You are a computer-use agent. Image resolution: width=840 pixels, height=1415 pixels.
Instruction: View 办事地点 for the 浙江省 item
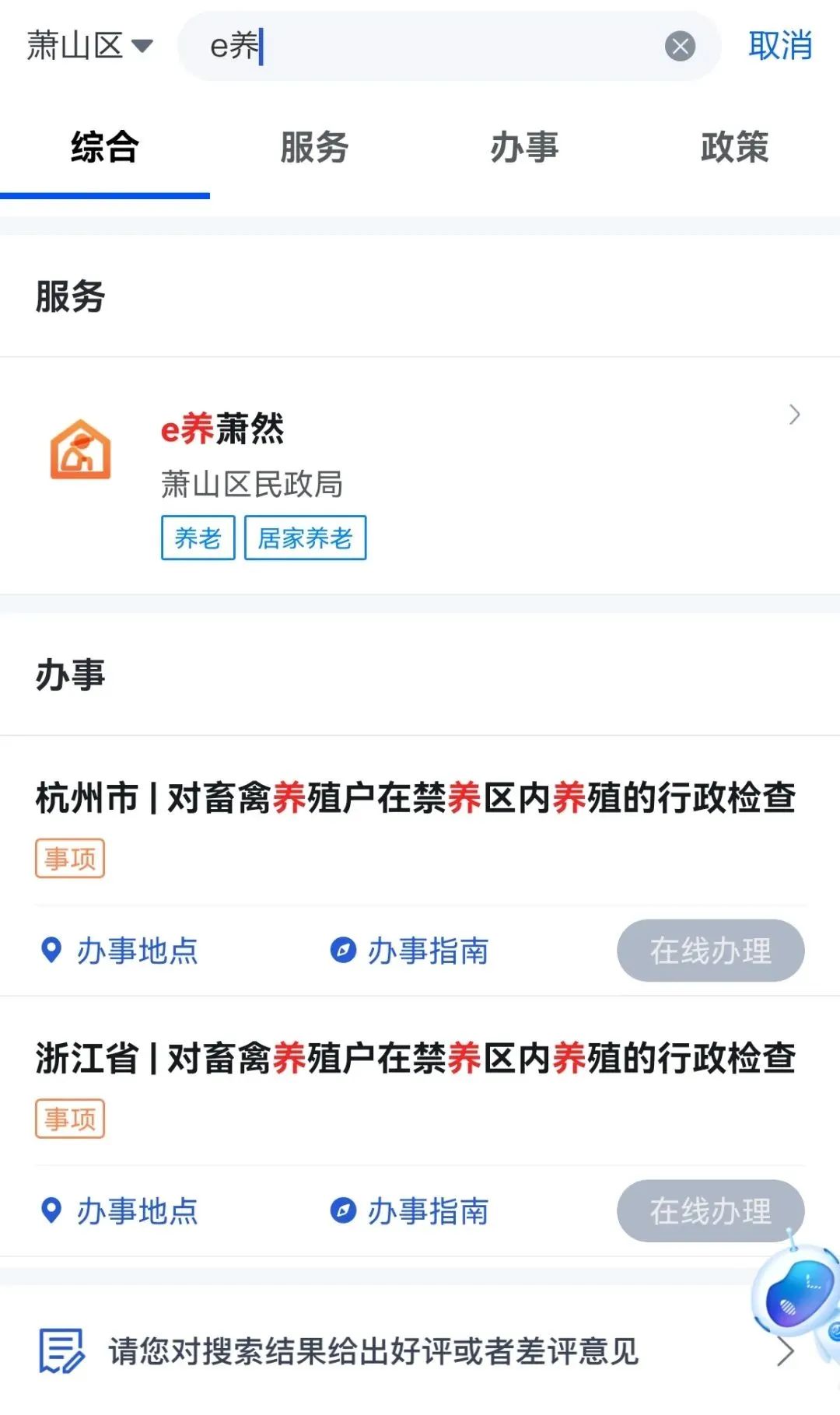[x=121, y=1211]
